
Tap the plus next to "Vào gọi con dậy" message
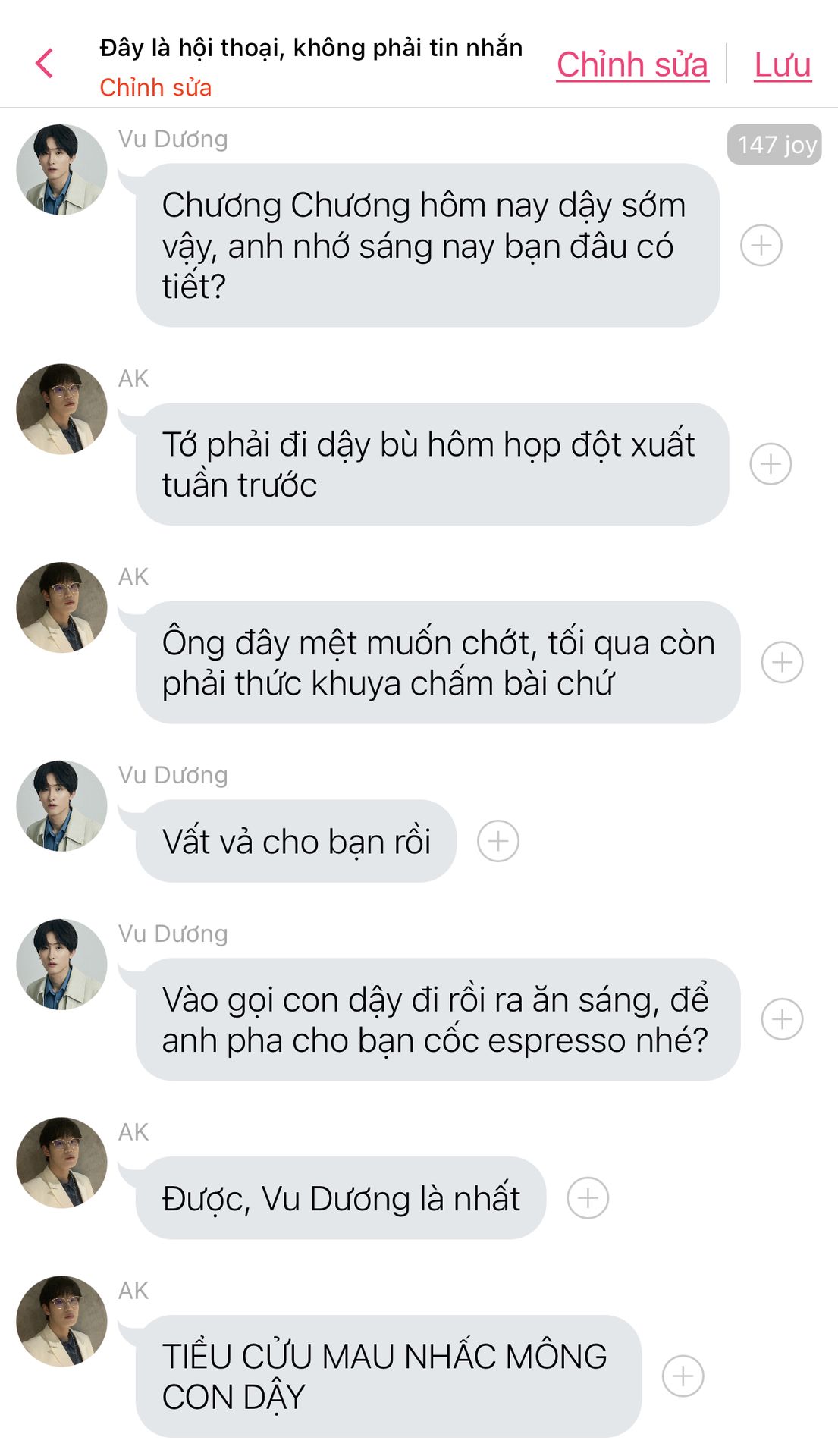782,1020
